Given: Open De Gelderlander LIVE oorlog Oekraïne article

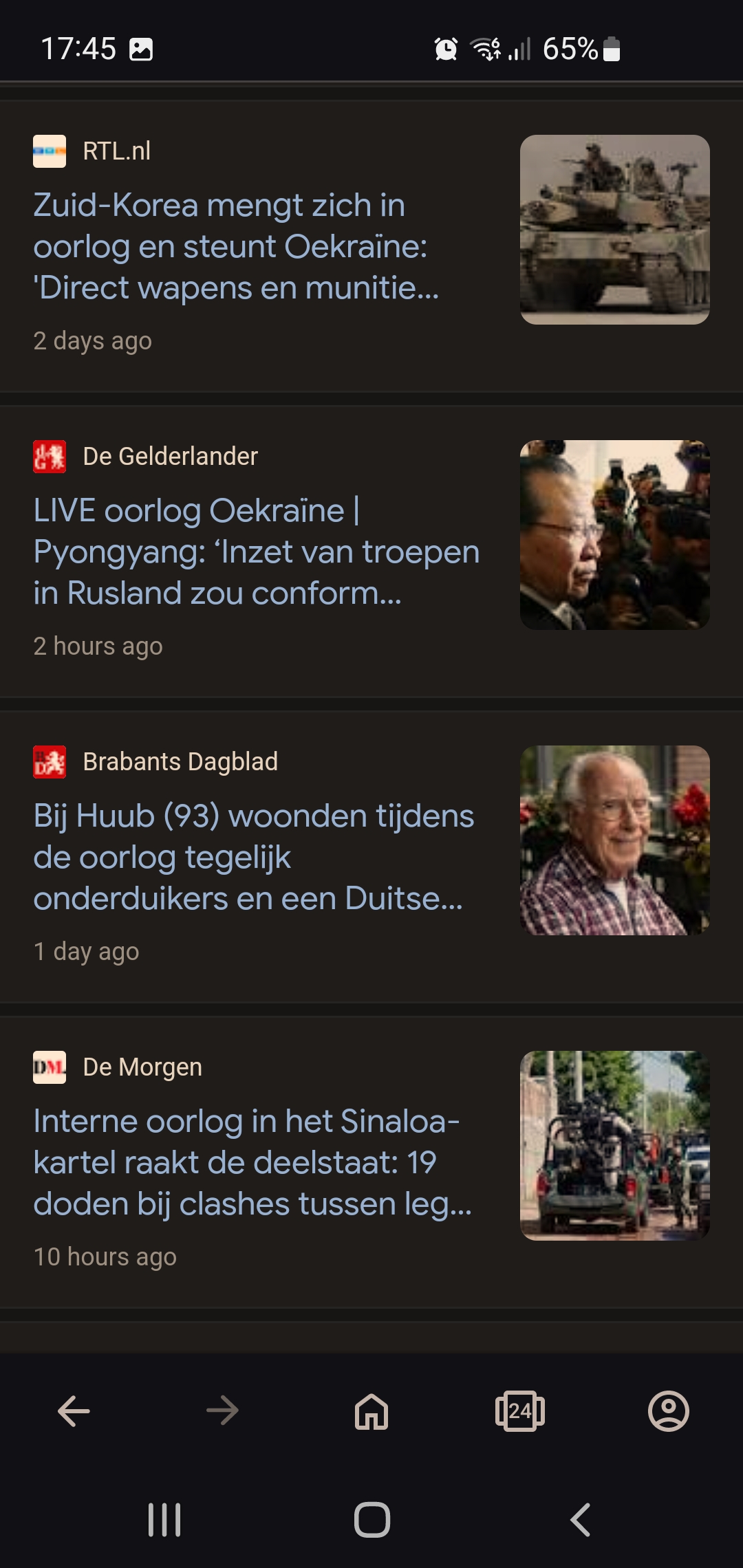Looking at the screenshot, I should click(256, 552).
